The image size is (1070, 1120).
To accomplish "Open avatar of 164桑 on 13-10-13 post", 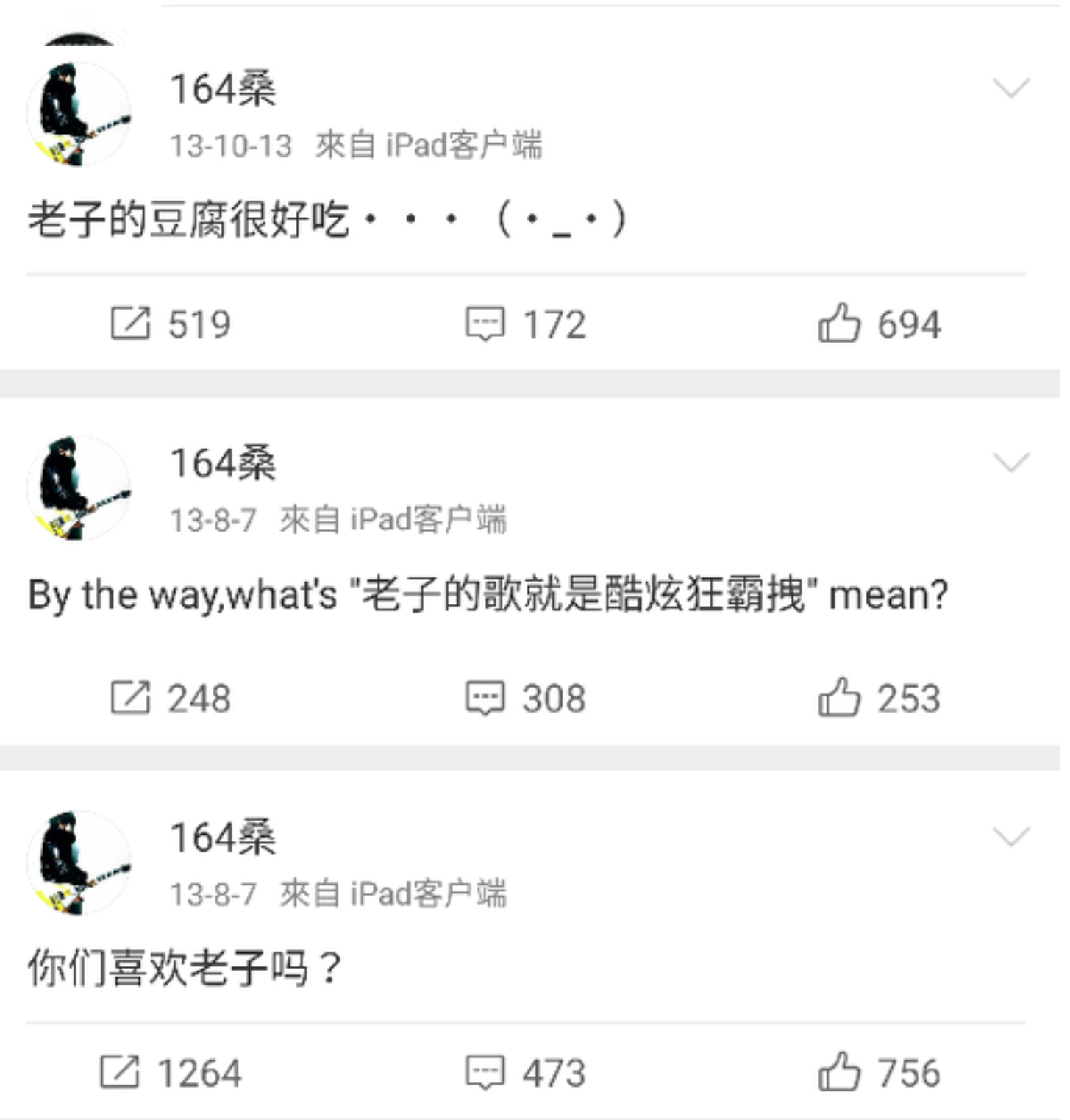I will (x=79, y=114).
